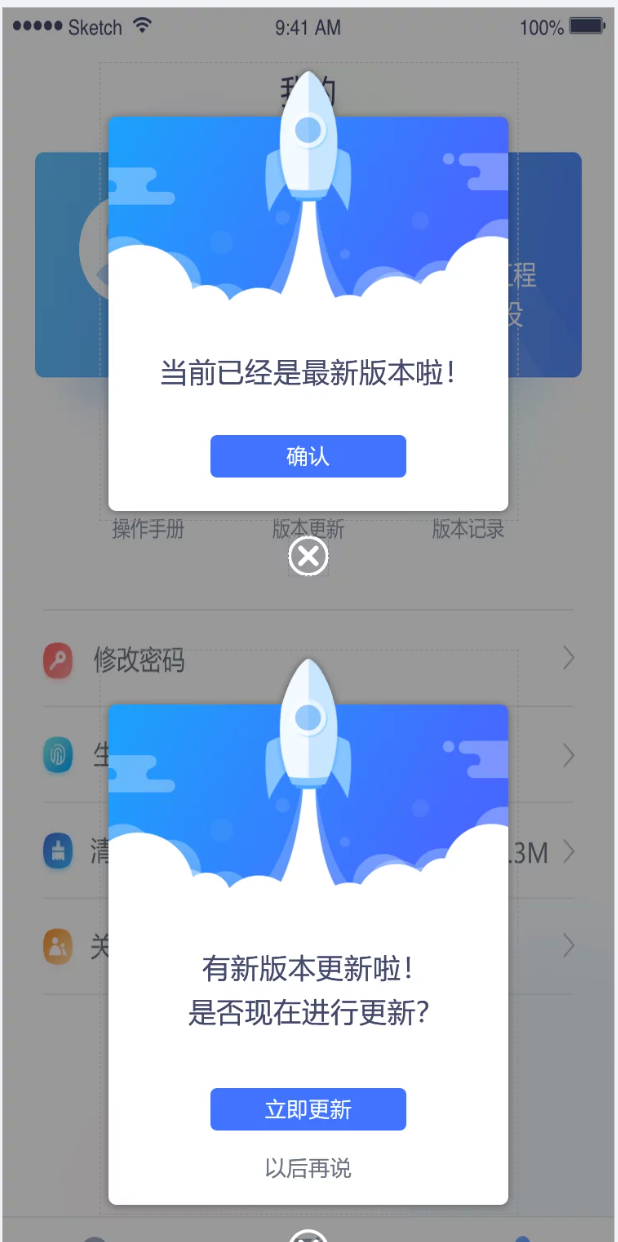
Task: Close the dialog with the X icon
Action: pos(308,557)
